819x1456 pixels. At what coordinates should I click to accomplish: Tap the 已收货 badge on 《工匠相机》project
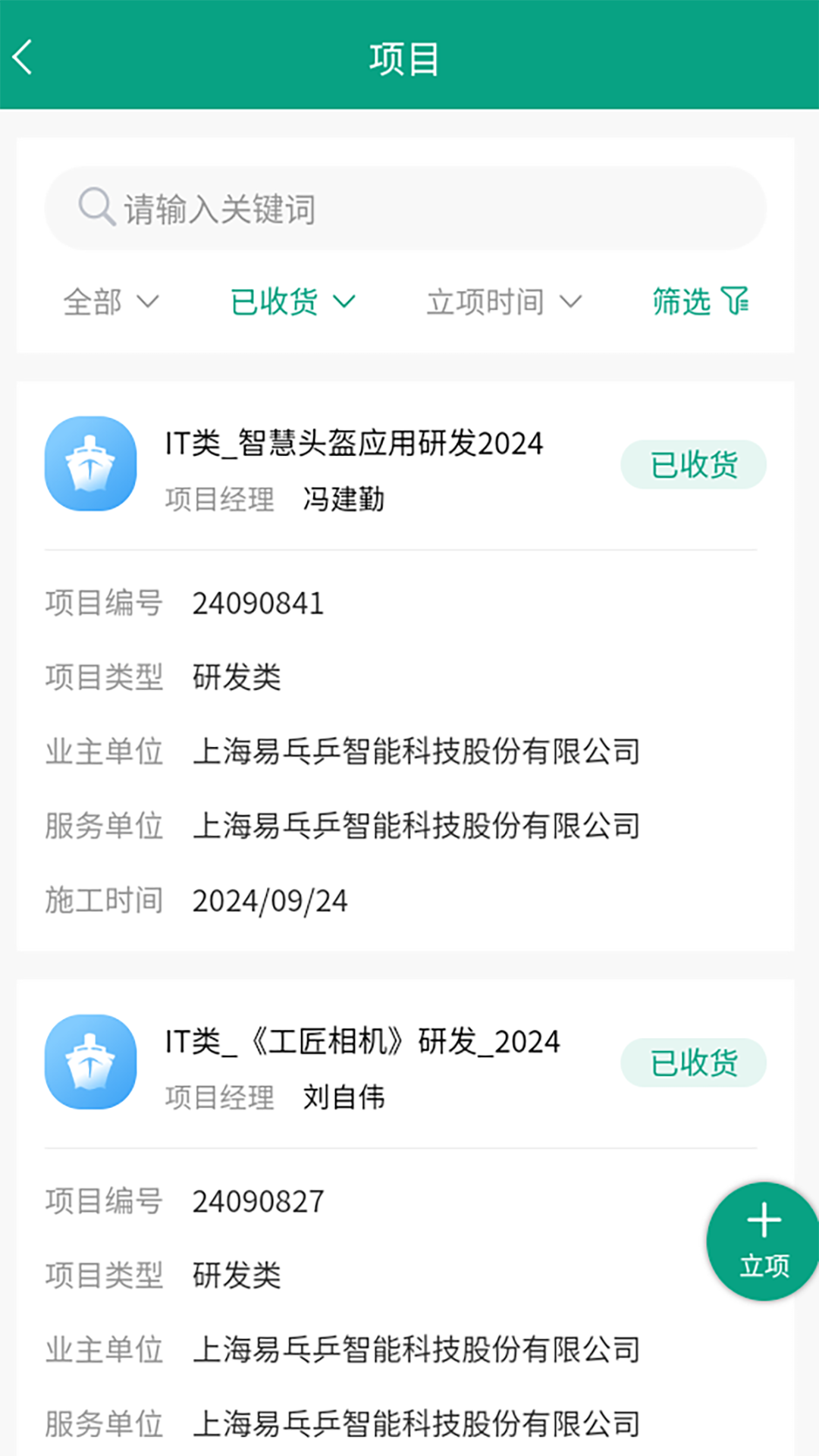tap(692, 1062)
